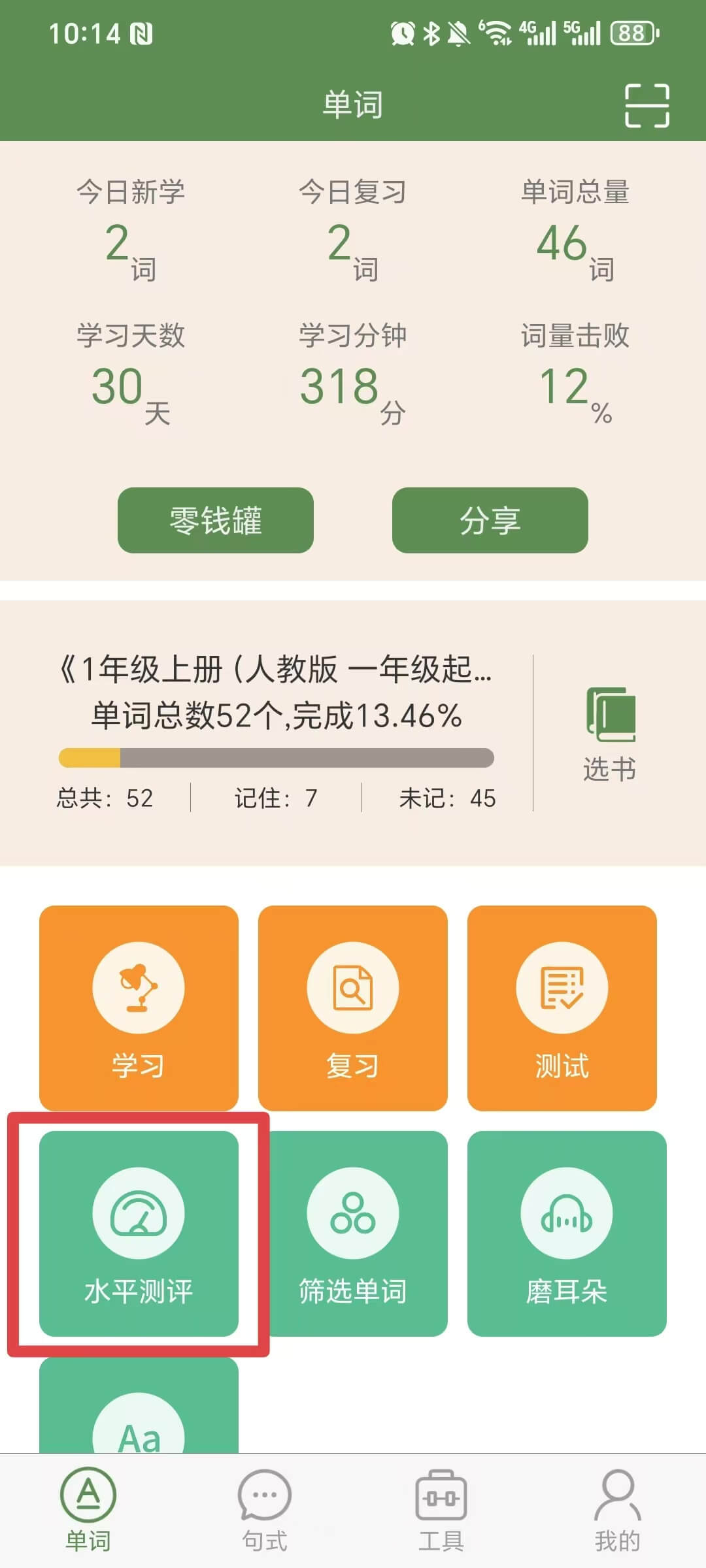Open 磨耳朵 listening practice
Viewport: 706px width, 1568px height.
coord(567,1233)
